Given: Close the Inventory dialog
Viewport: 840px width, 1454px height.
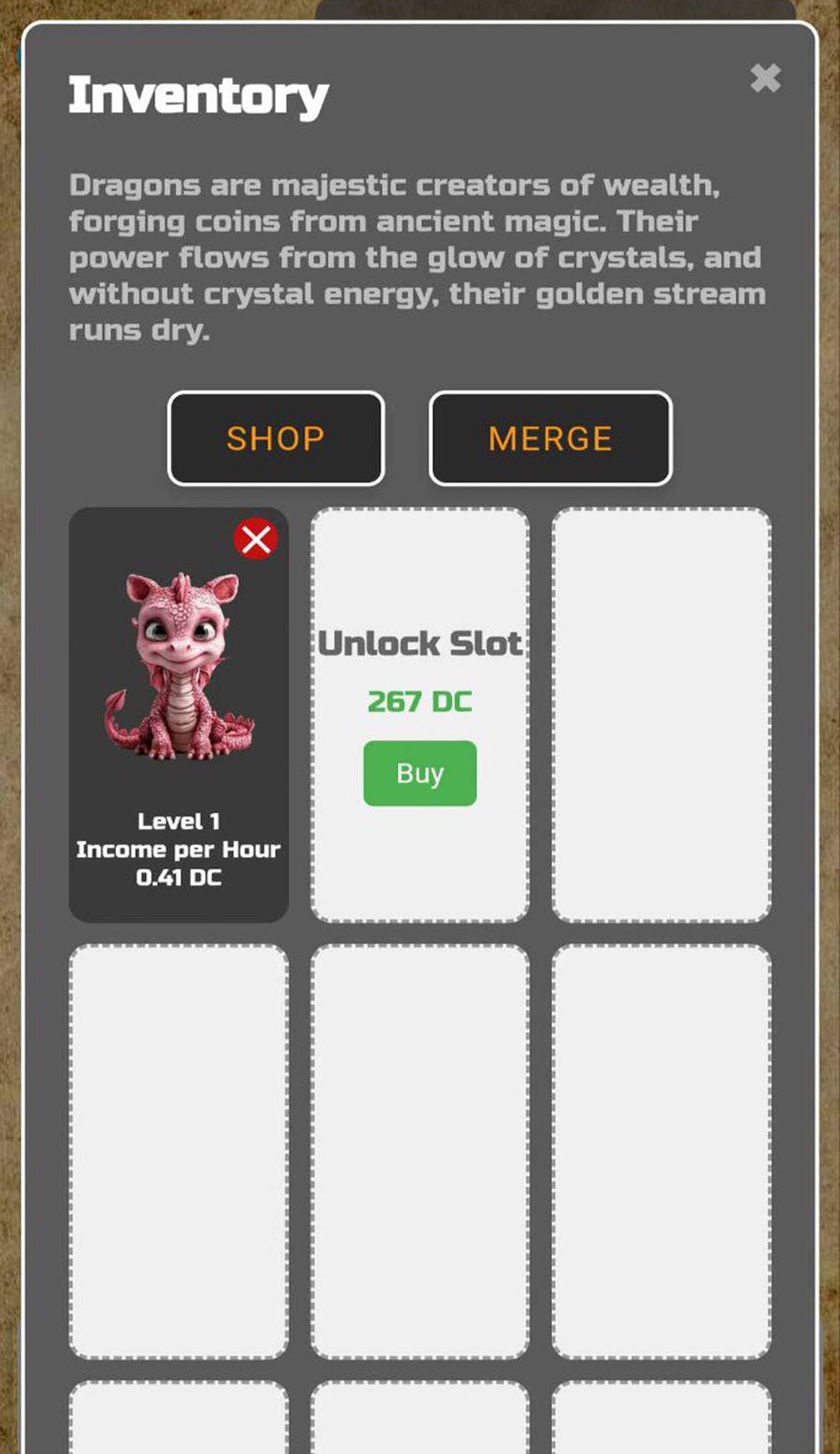Looking at the screenshot, I should (765, 78).
